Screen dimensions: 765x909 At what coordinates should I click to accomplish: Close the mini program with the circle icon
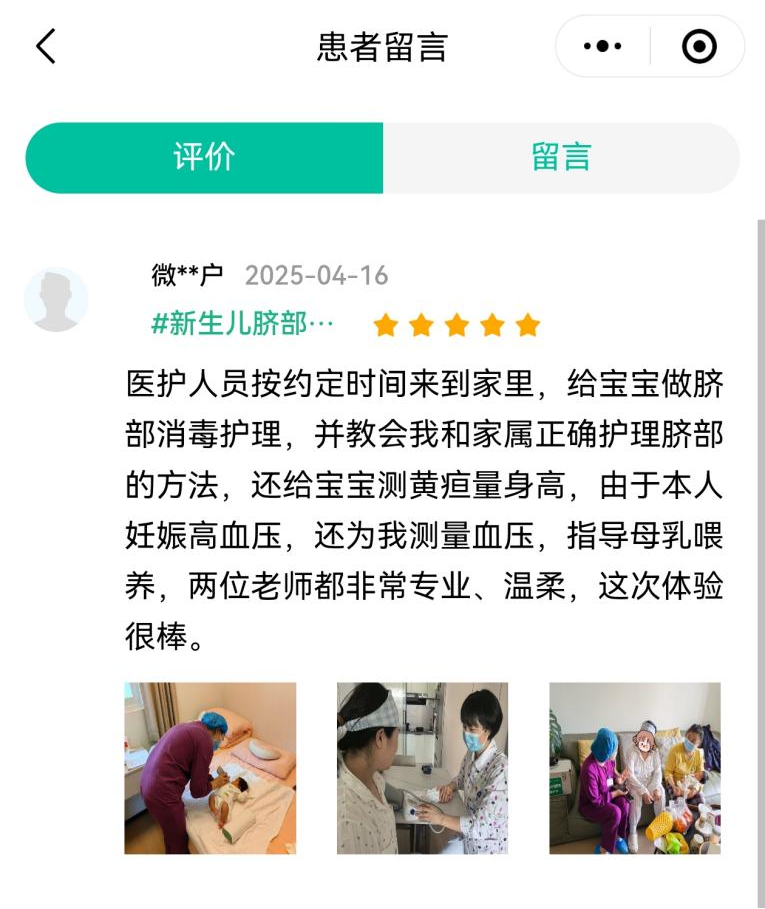[x=699, y=46]
